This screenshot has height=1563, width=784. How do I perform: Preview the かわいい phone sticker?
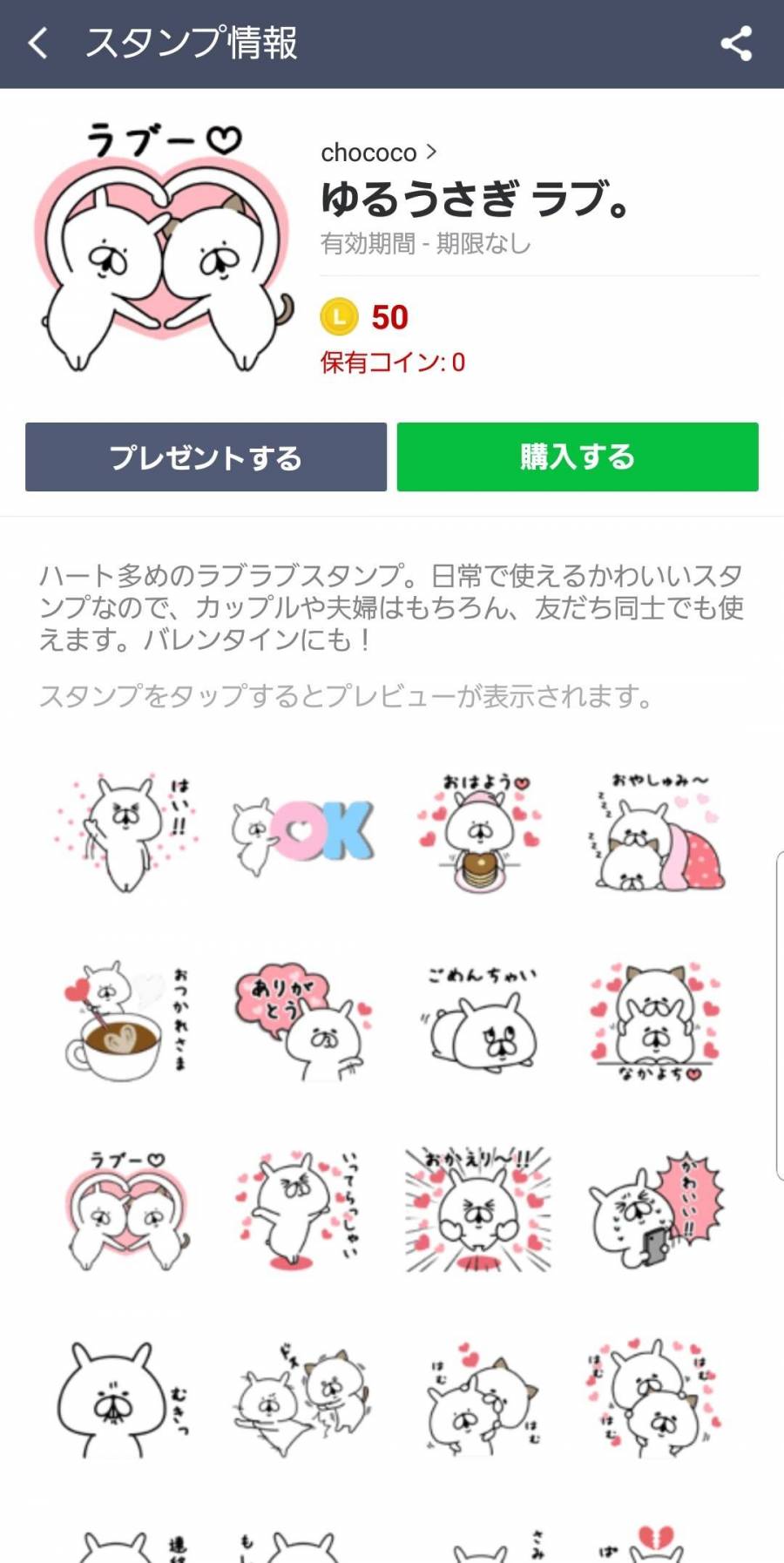(658, 1209)
